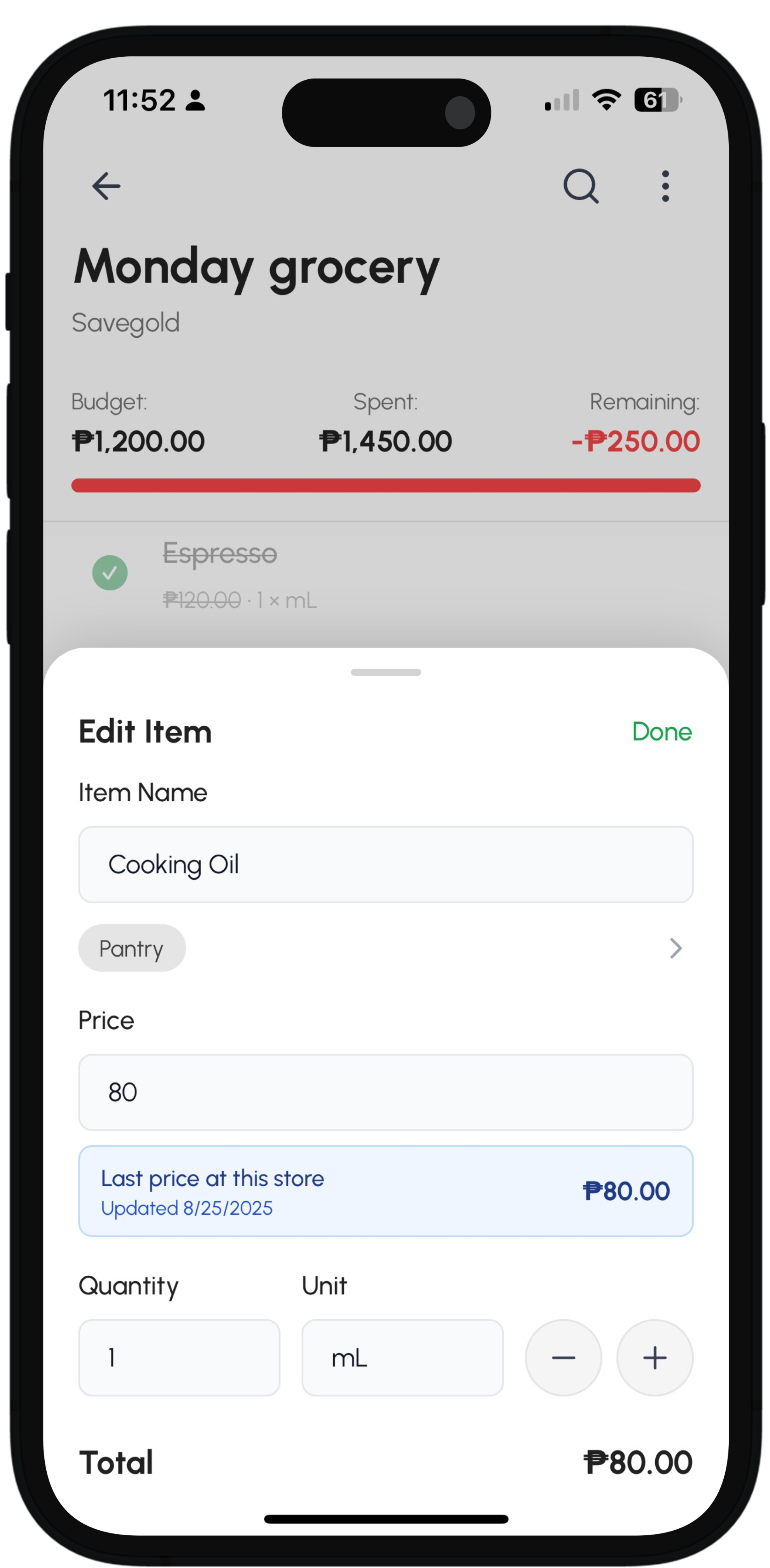Change the Unit field from mL
Screen dimensions: 770x1568
pos(402,1357)
